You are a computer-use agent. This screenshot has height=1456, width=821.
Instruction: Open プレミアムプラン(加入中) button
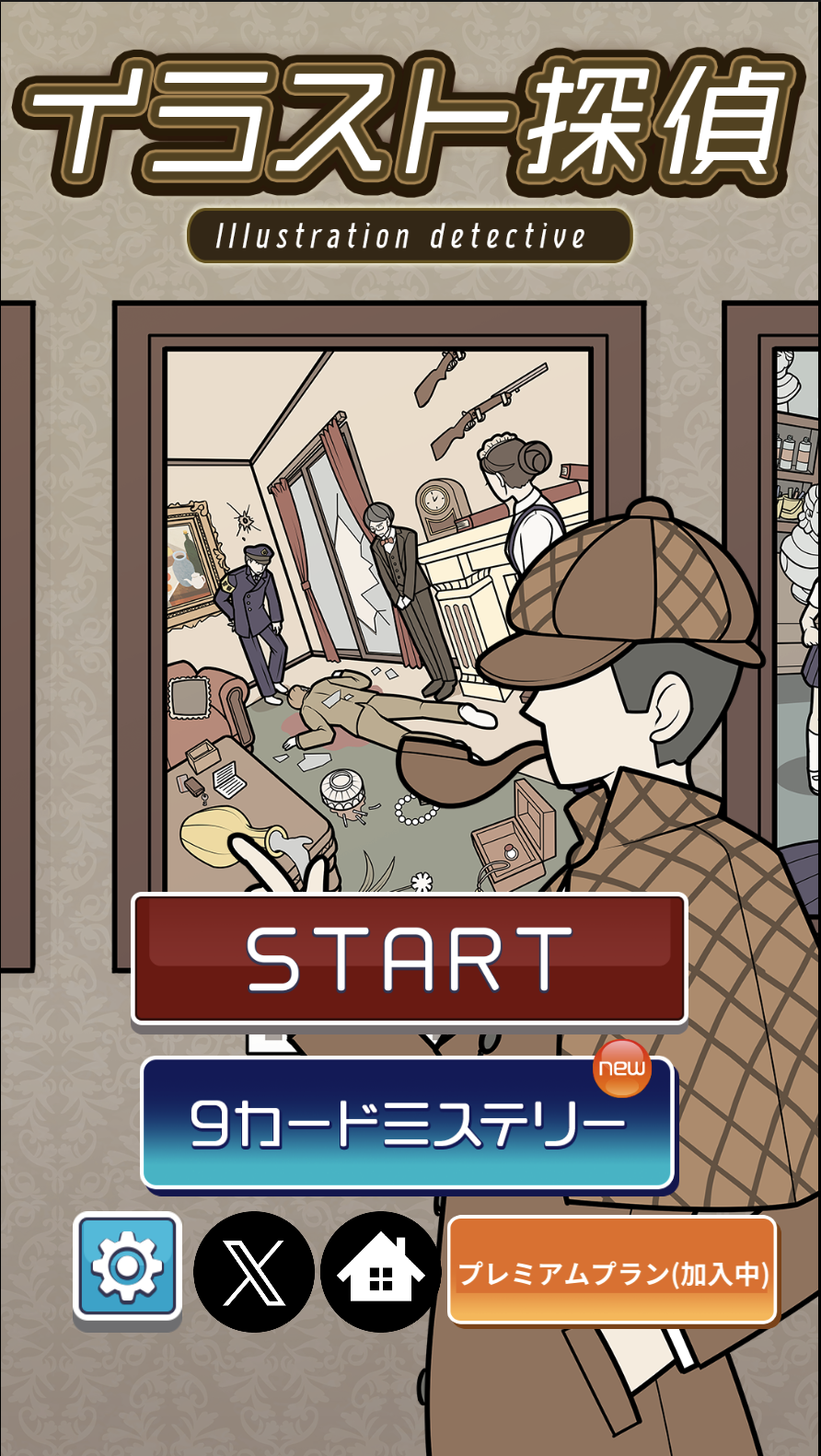point(613,1271)
